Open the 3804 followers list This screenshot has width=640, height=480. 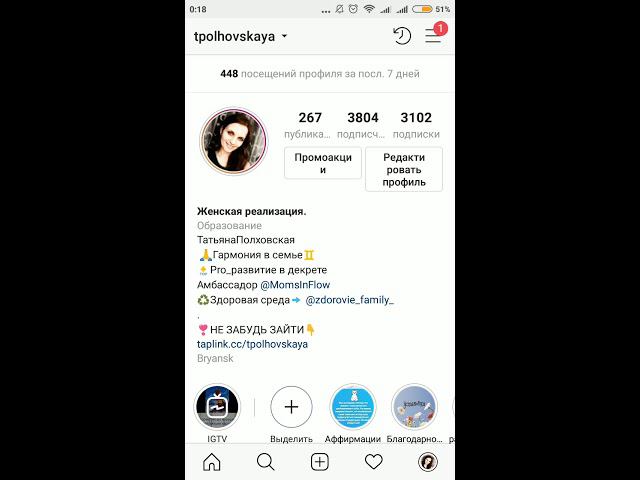(x=362, y=125)
